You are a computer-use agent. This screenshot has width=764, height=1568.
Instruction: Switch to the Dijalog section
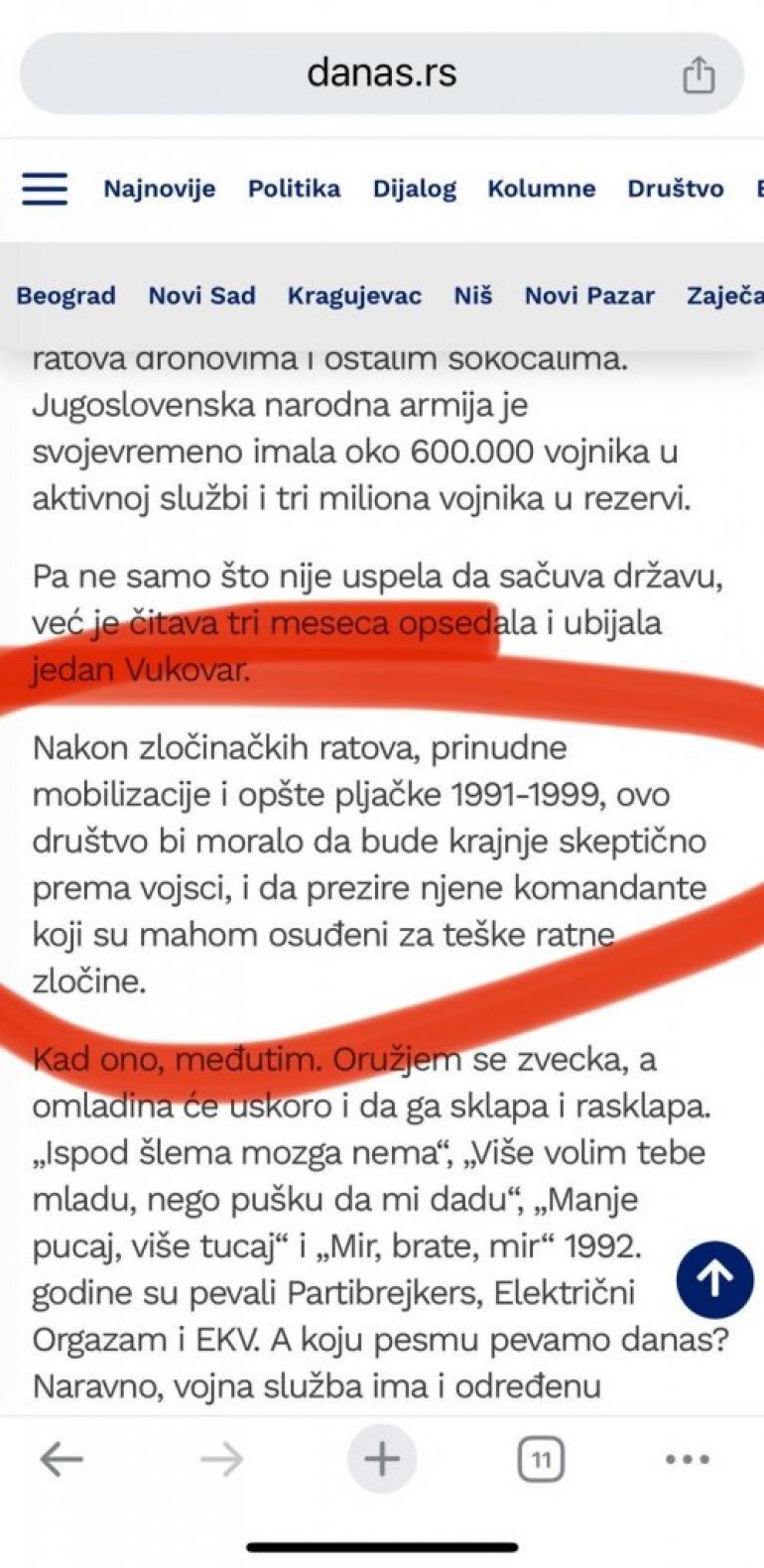[414, 189]
